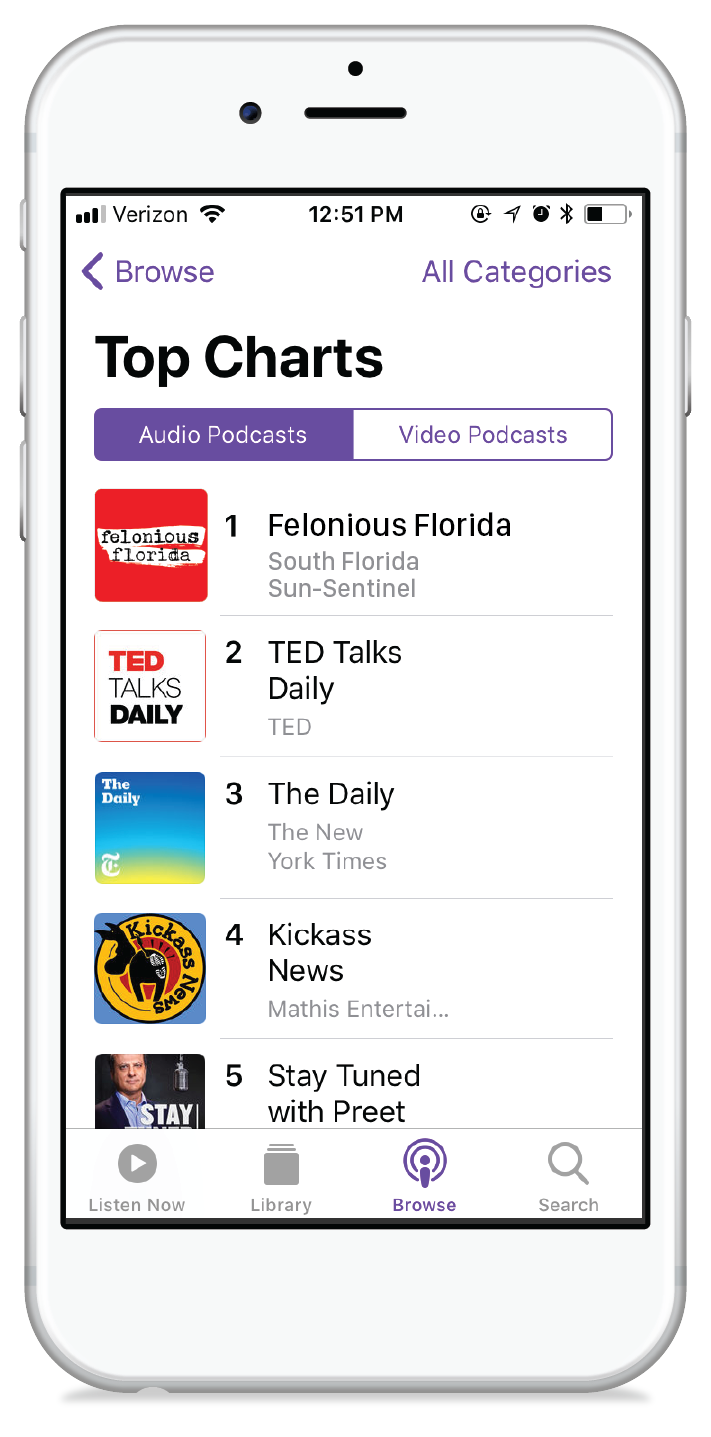Open Stay Tuned with Preet
The image size is (711, 1437).
pos(343,1093)
